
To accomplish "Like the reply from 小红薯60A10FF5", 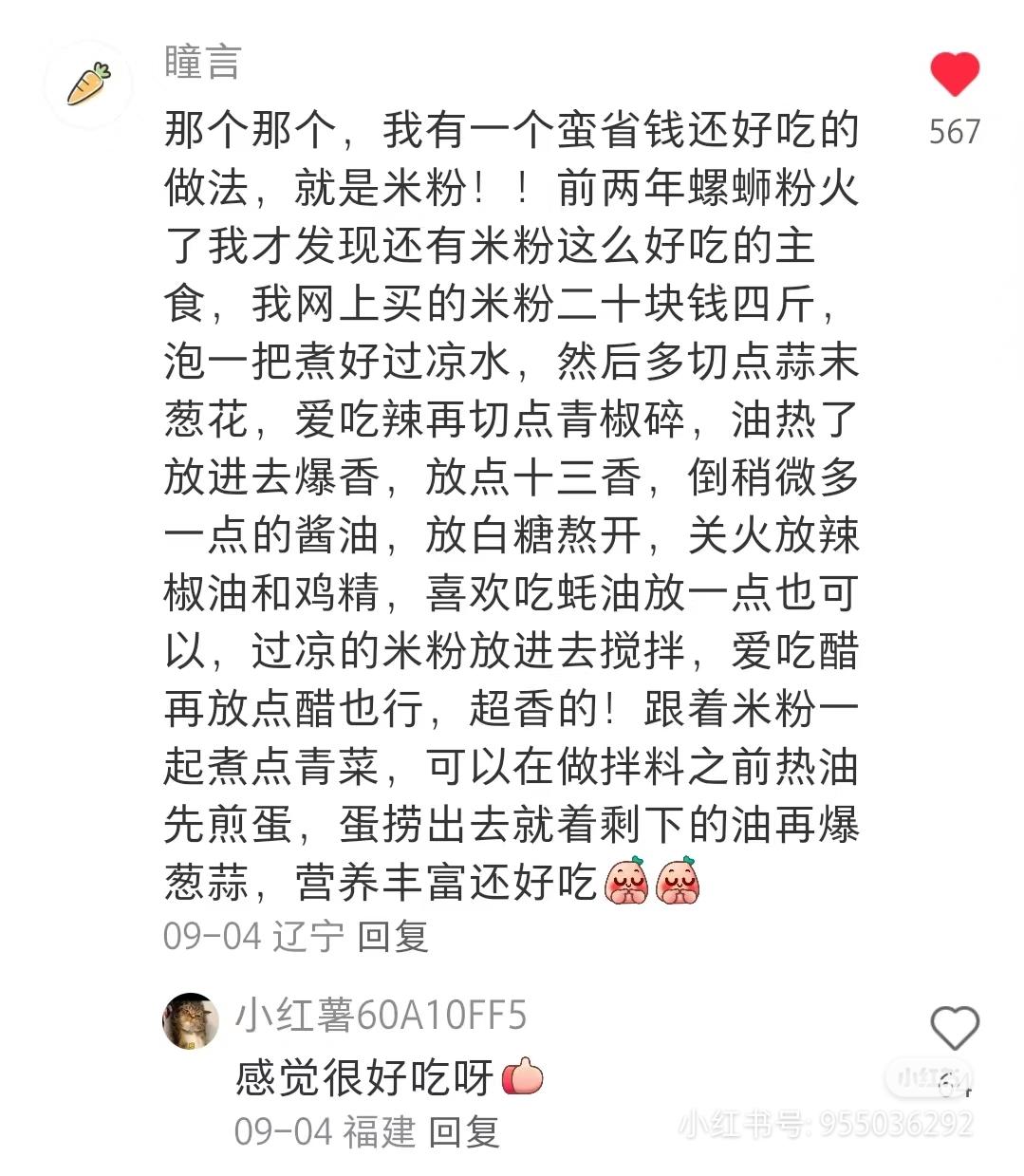I will [x=954, y=1028].
